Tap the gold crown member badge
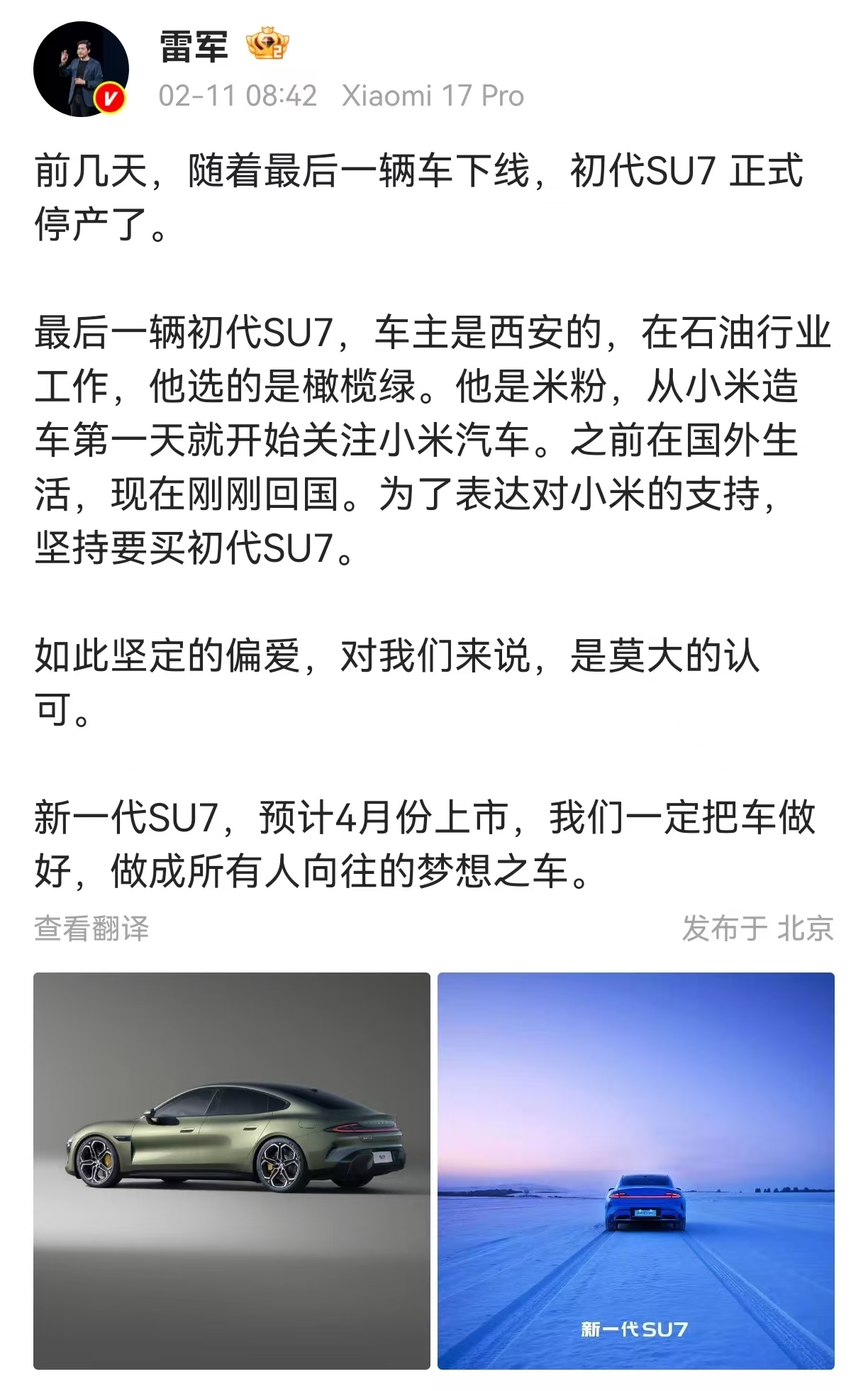The width and height of the screenshot is (868, 1391). (267, 44)
